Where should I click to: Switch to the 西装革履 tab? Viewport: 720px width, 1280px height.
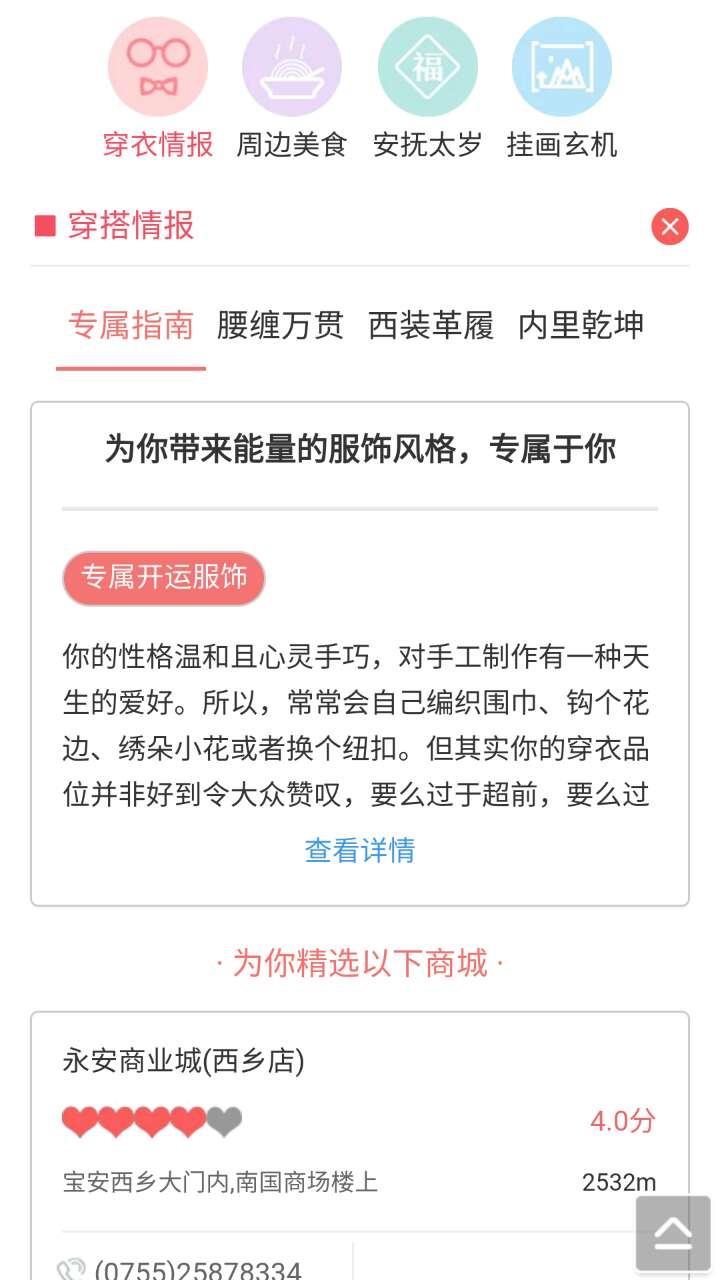point(431,325)
